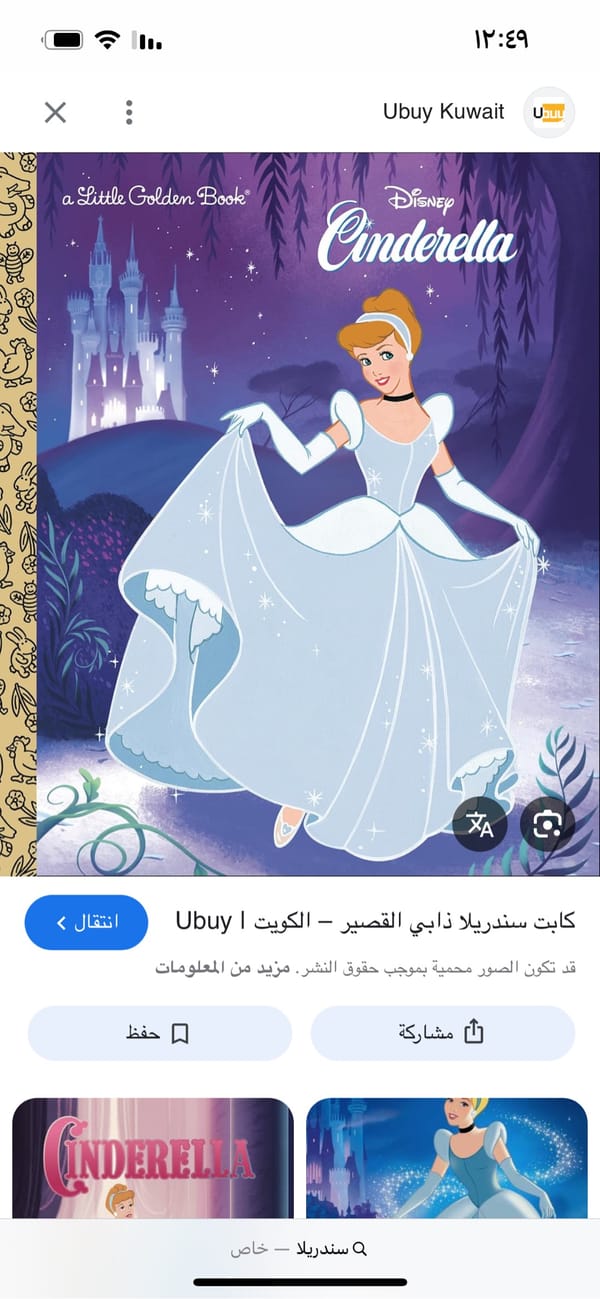The image size is (600, 1299).
Task: Search this image with Lens
Action: 547,824
